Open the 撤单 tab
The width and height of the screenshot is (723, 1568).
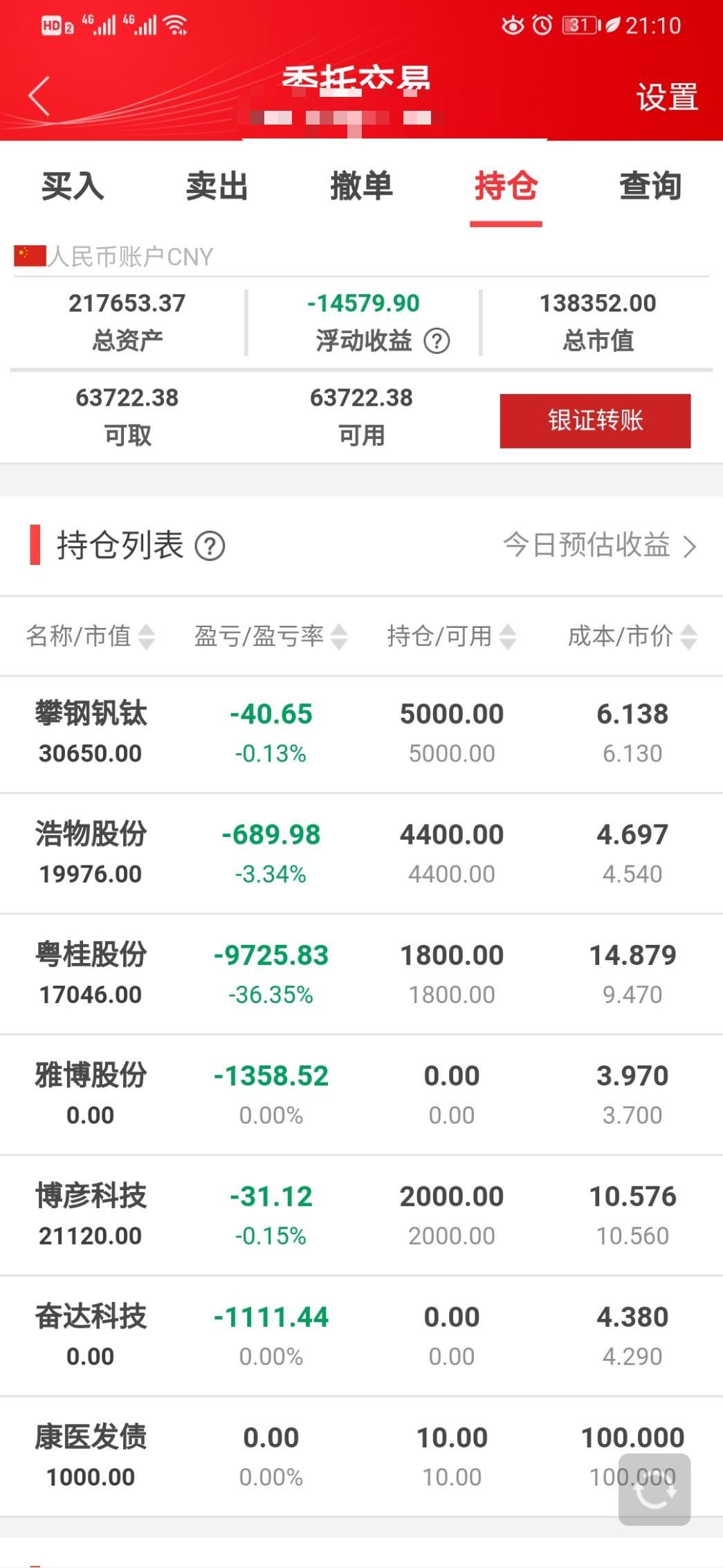point(361,186)
